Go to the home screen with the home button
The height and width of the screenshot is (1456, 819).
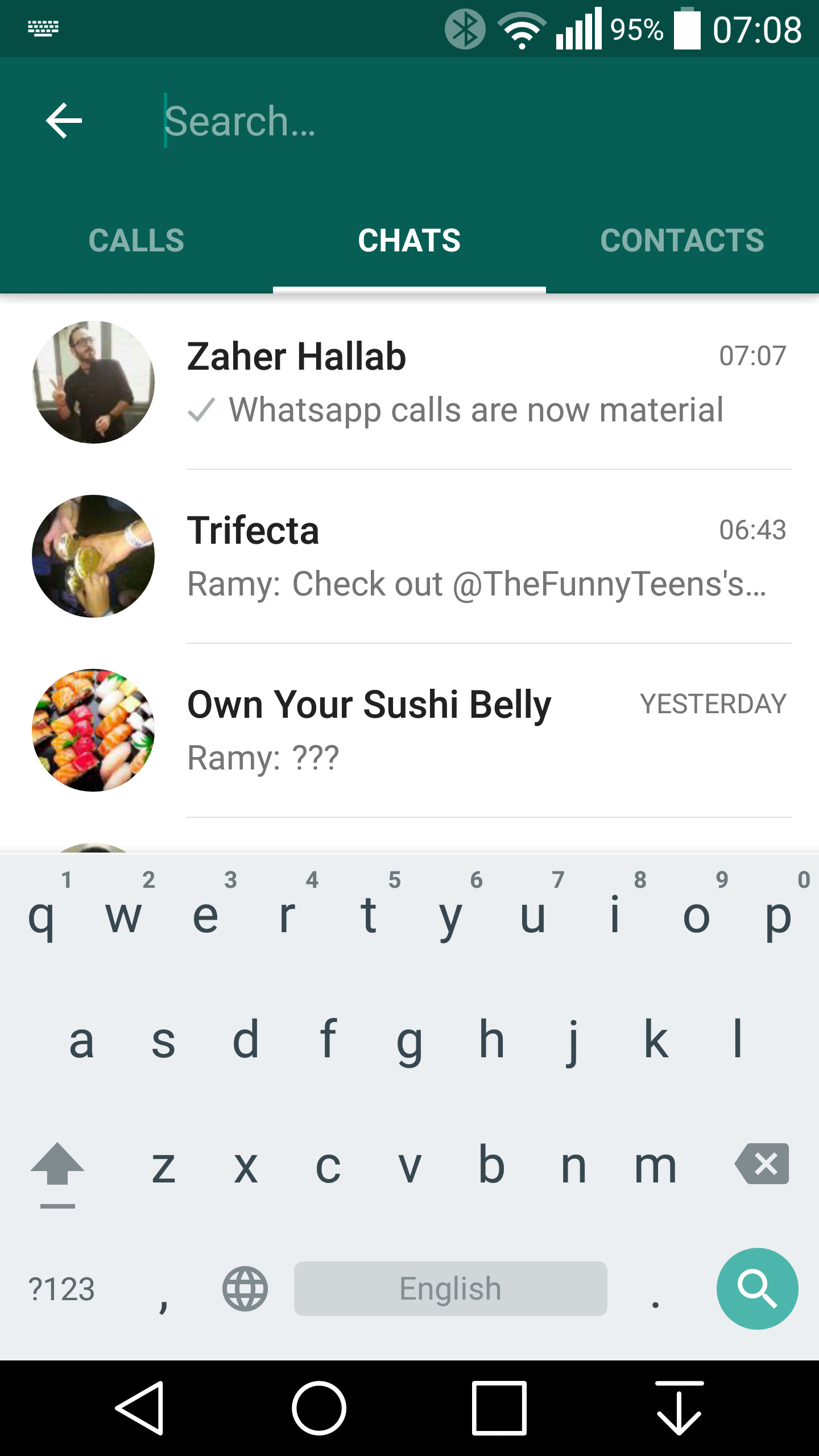click(319, 1408)
